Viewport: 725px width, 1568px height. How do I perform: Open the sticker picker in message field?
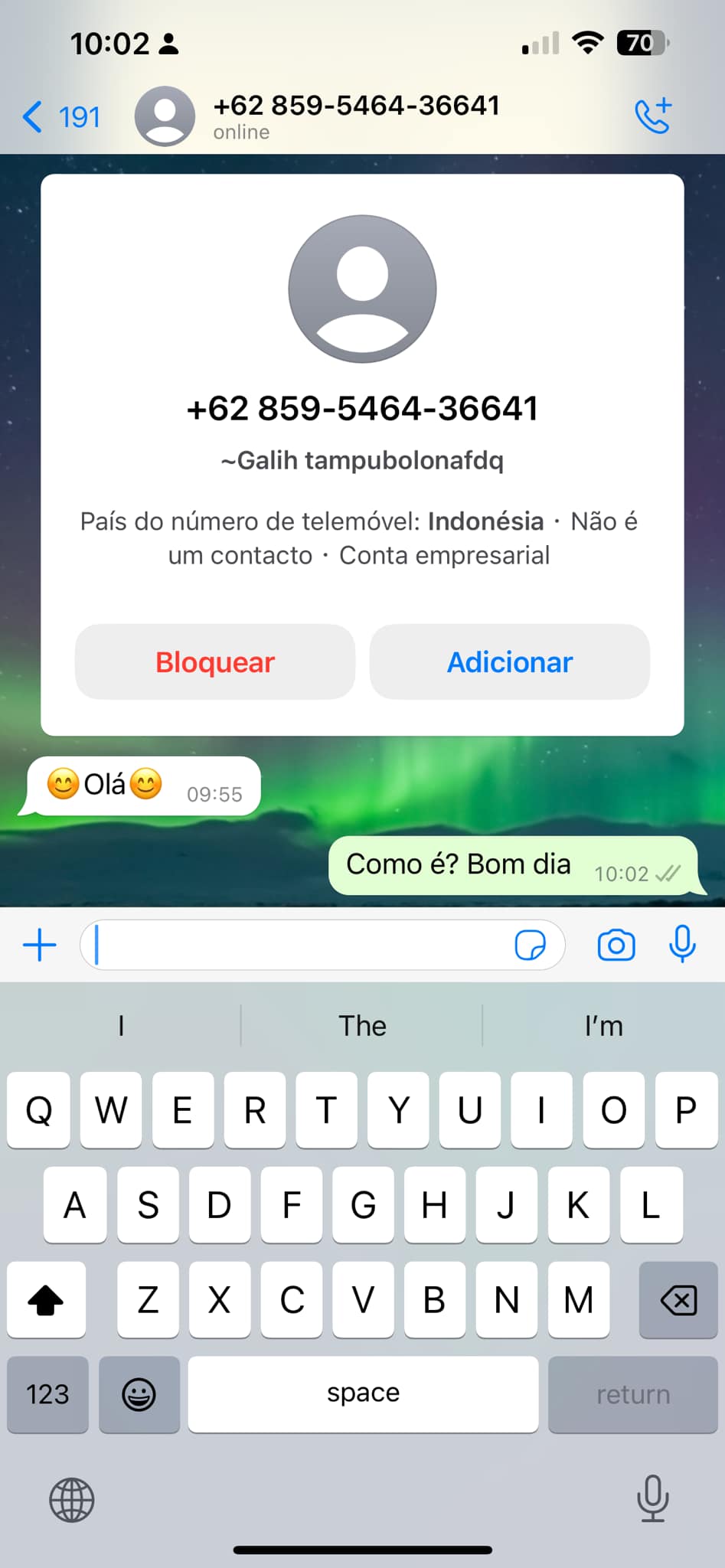531,945
